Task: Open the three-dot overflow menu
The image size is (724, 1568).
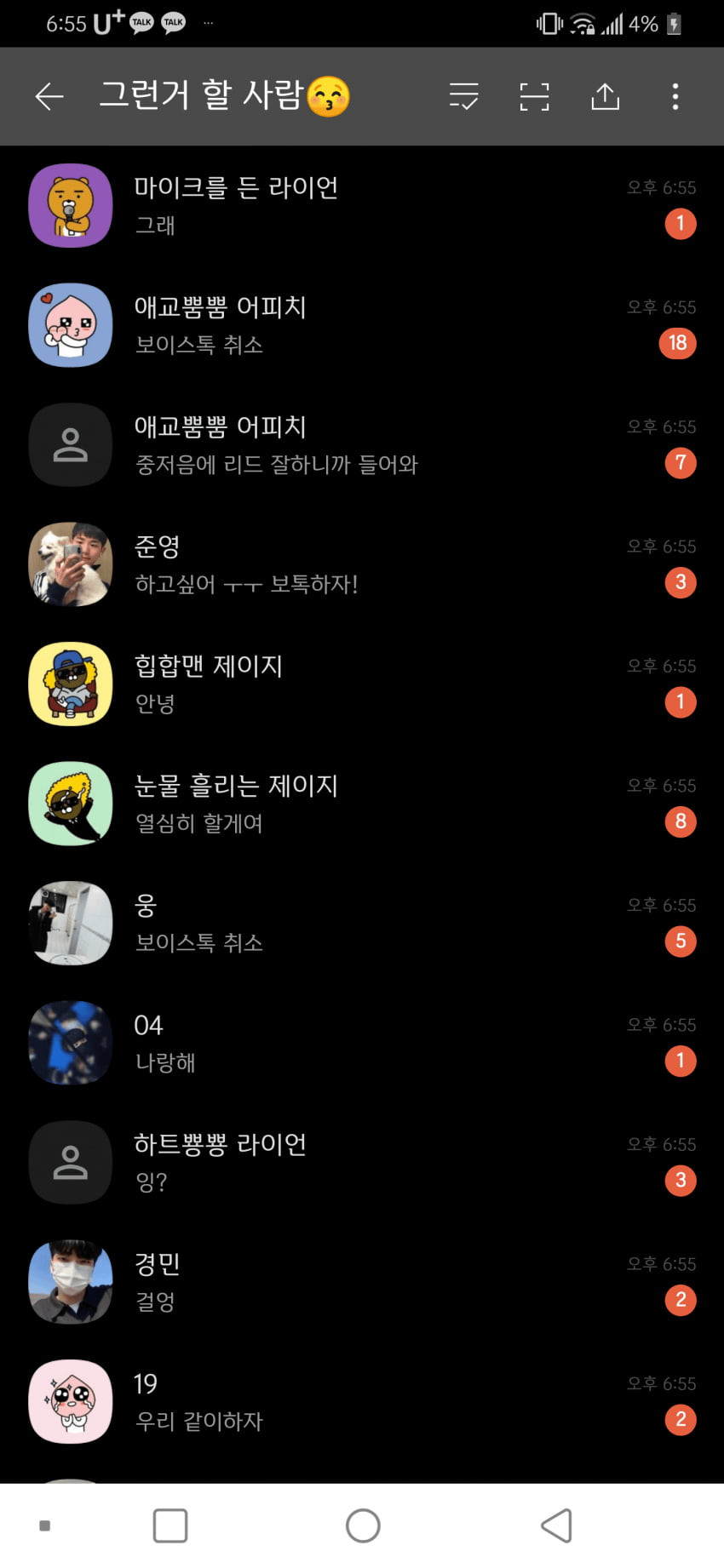Action: coord(675,97)
